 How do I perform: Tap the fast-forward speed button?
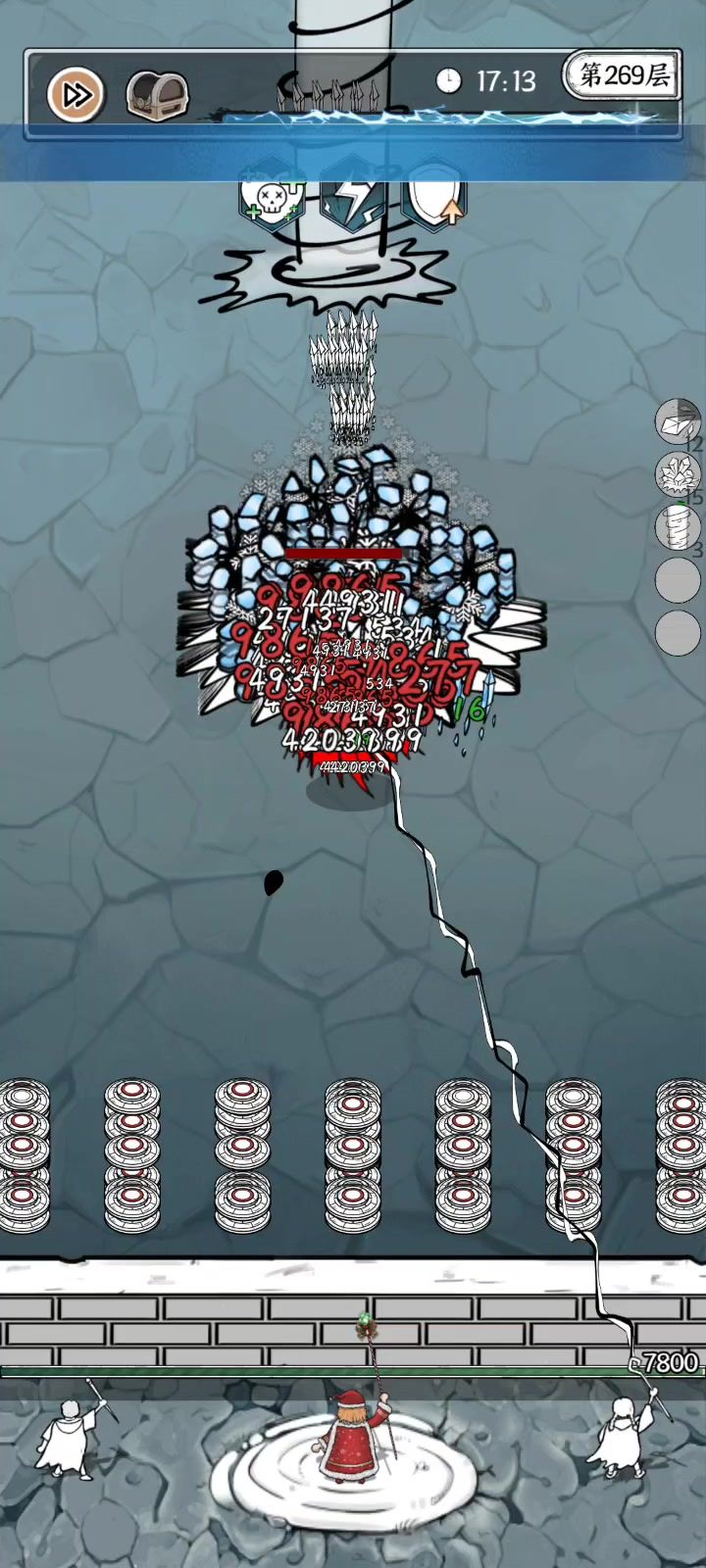(x=76, y=94)
